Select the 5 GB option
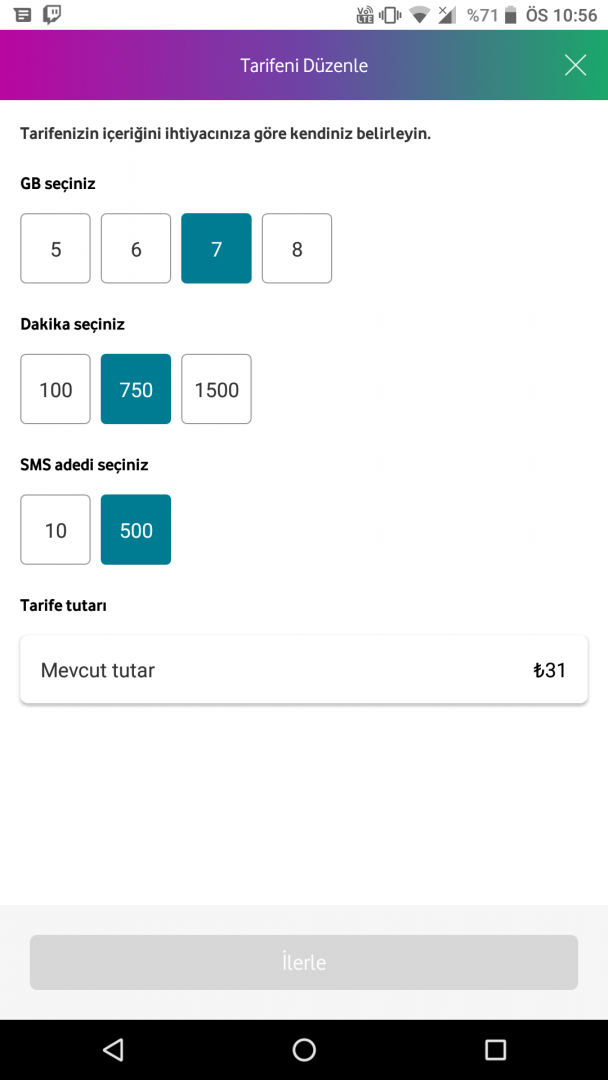This screenshot has height=1080, width=608. (56, 249)
